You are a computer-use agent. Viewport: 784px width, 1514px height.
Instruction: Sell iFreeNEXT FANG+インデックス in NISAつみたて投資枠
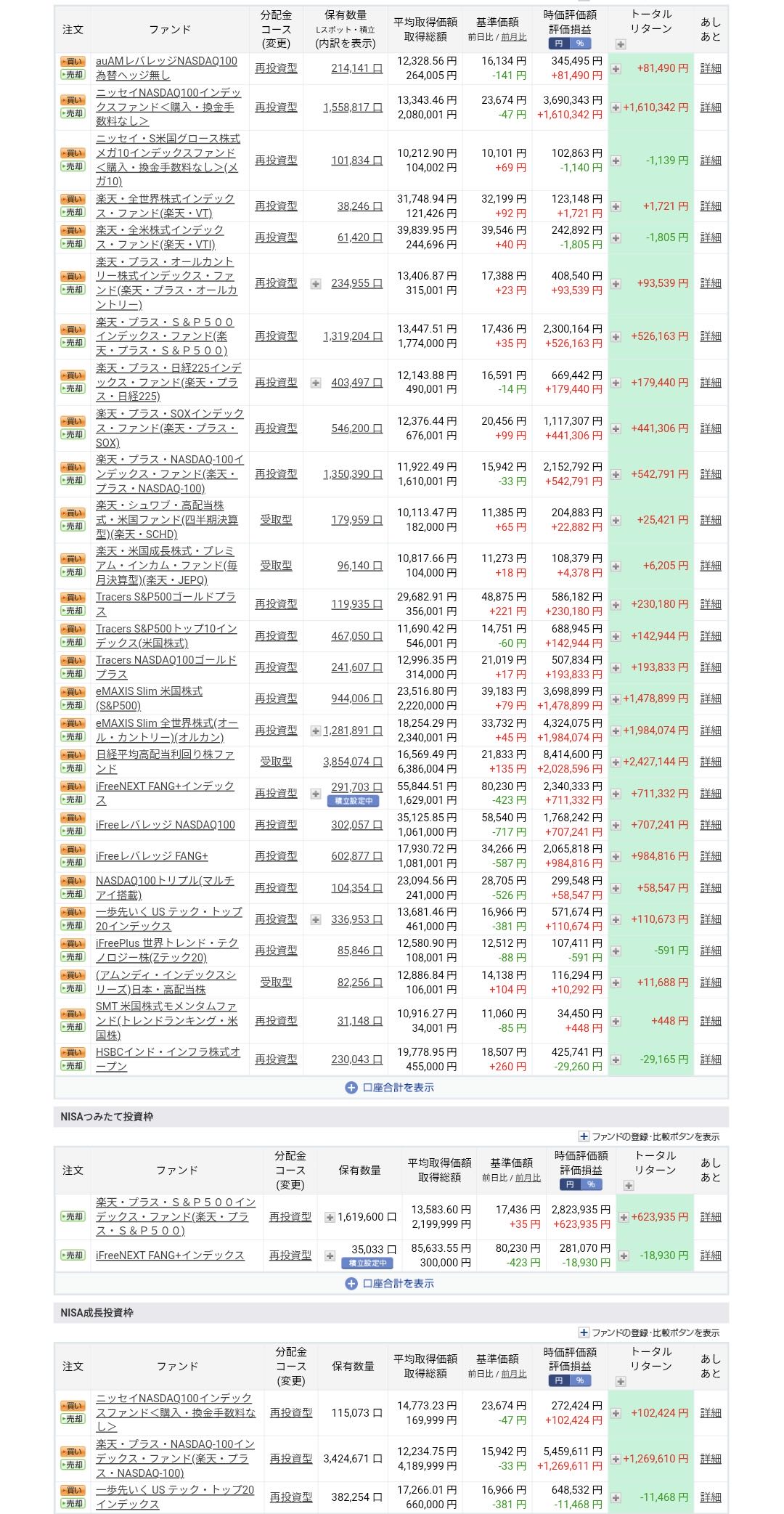pos(73,1255)
